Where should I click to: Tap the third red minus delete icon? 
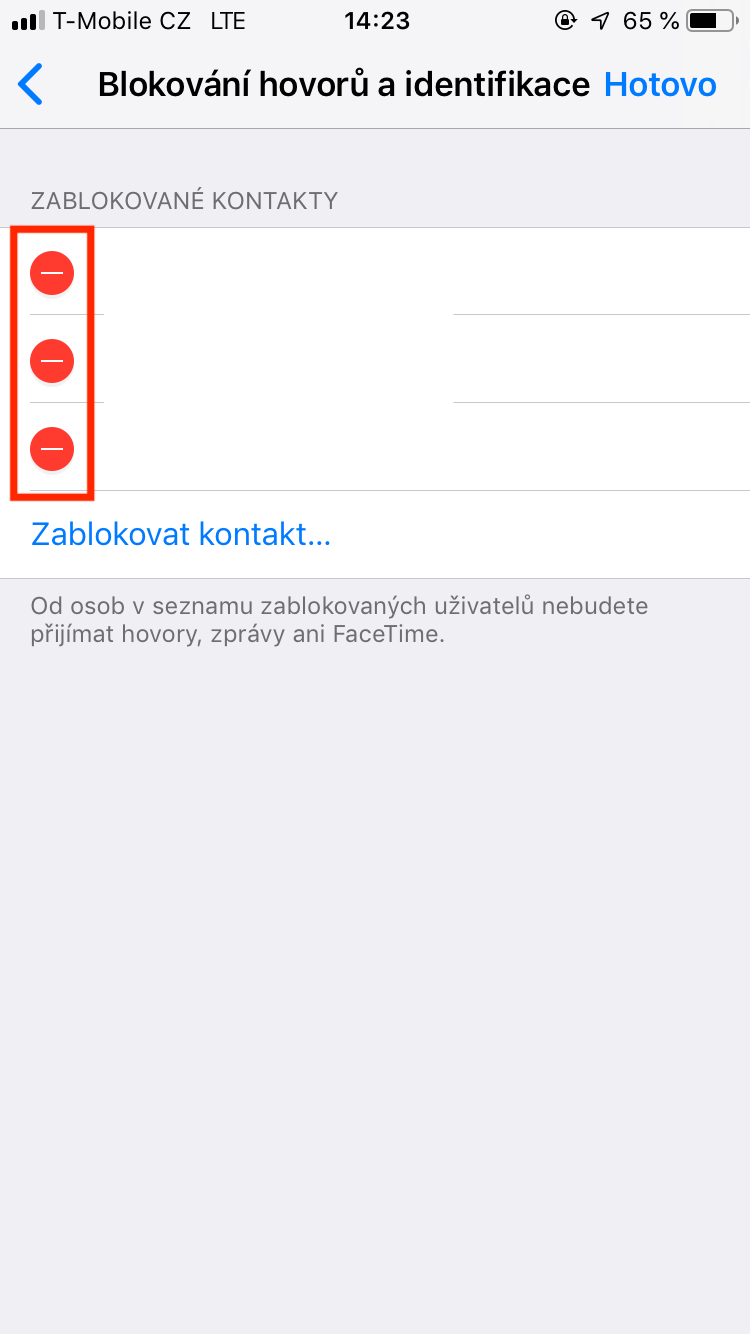click(x=52, y=448)
